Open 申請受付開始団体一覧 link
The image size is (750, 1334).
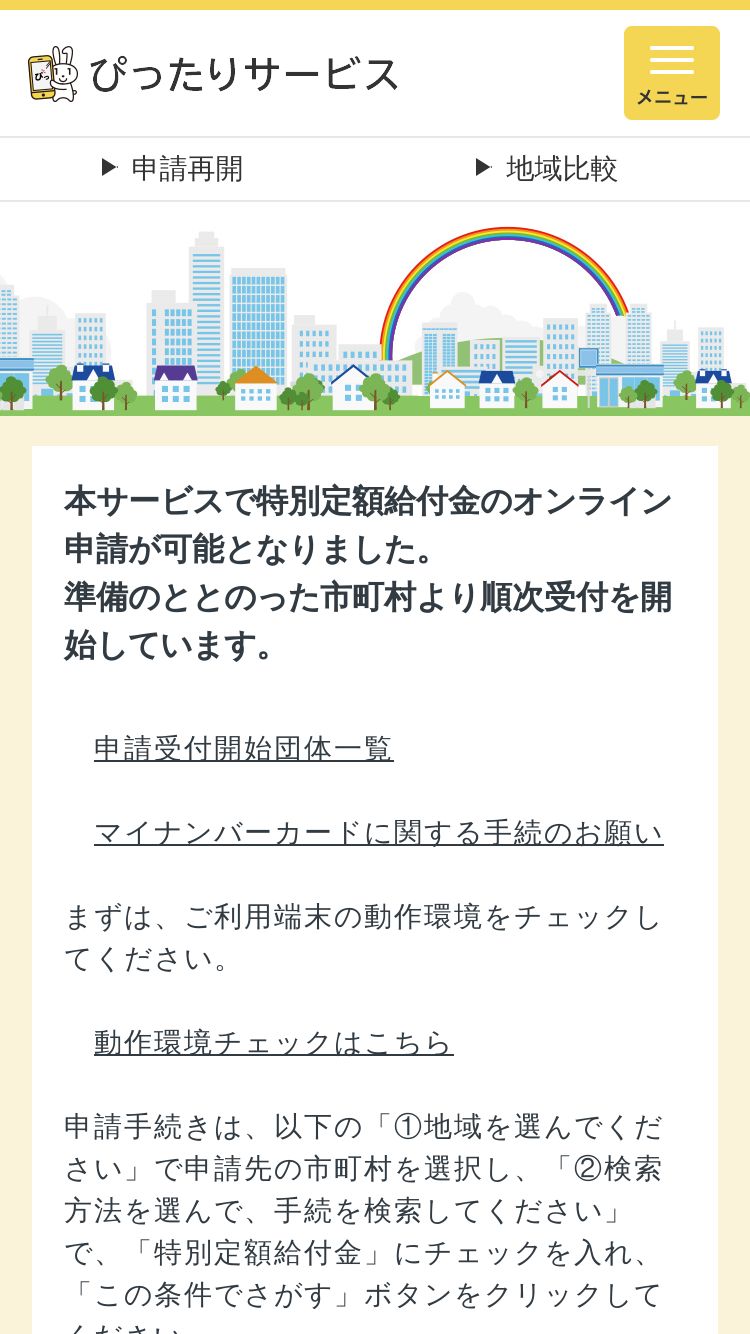tap(243, 748)
